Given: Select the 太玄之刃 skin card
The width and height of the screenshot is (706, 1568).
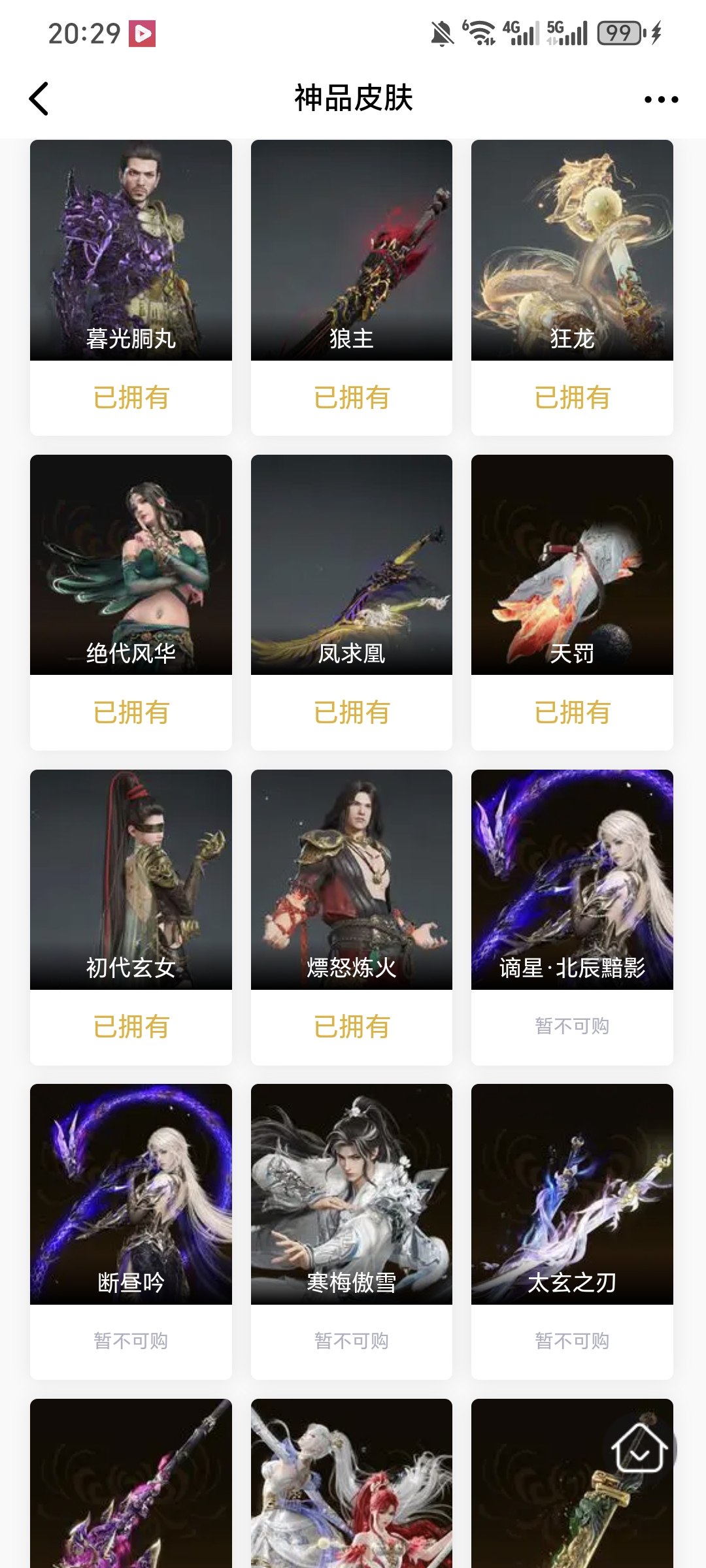Looking at the screenshot, I should click(x=572, y=1194).
